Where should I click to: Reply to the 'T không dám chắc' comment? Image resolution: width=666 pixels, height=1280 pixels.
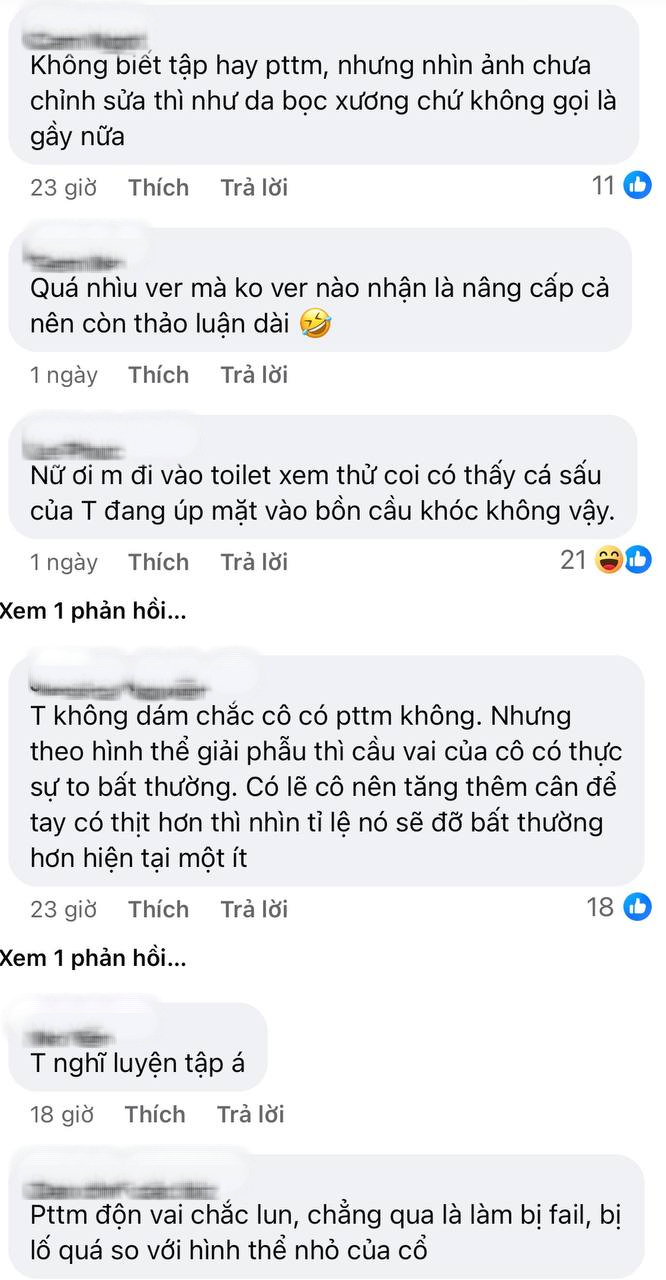pos(253,909)
